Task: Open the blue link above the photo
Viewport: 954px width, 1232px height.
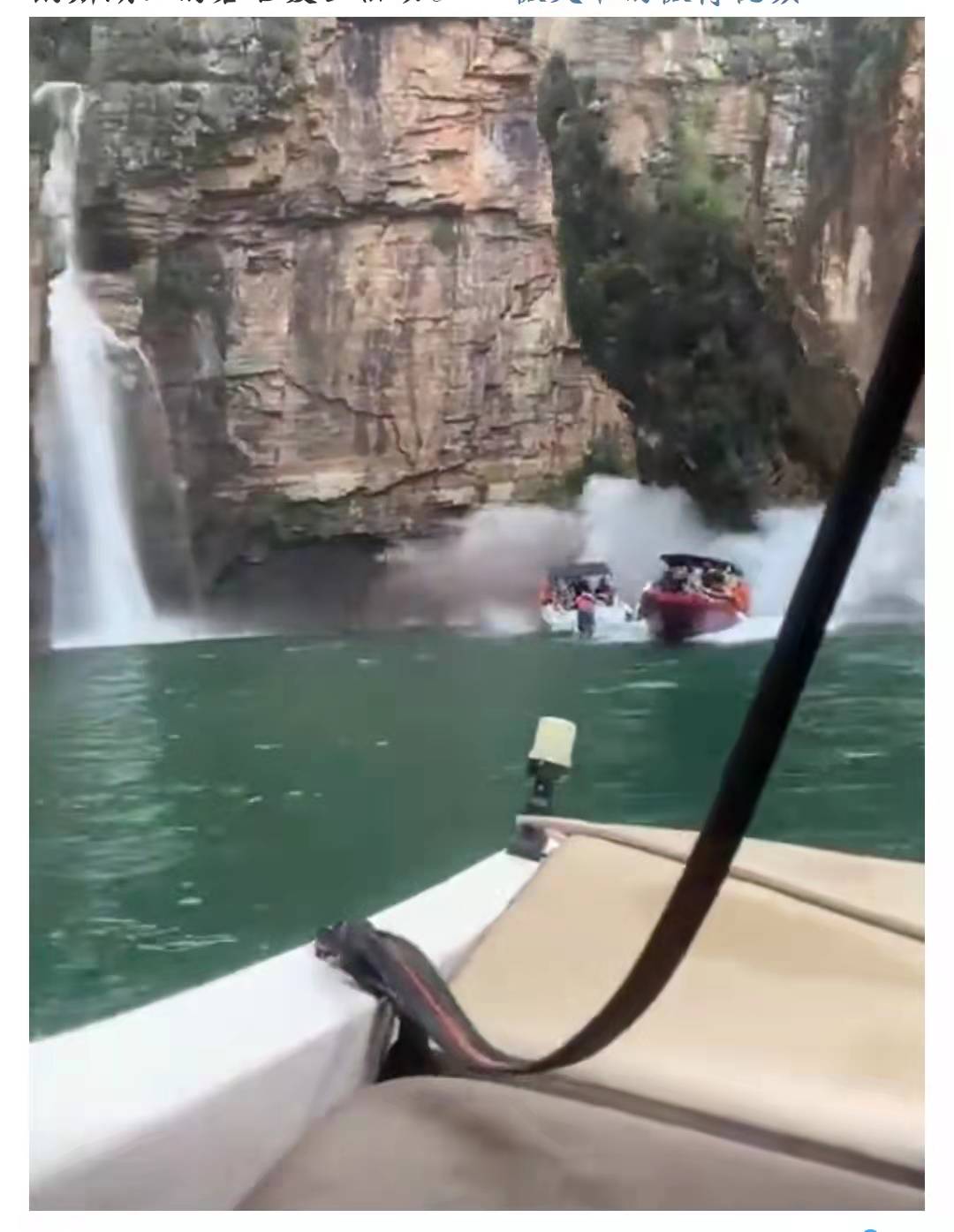Action: click(658, 4)
